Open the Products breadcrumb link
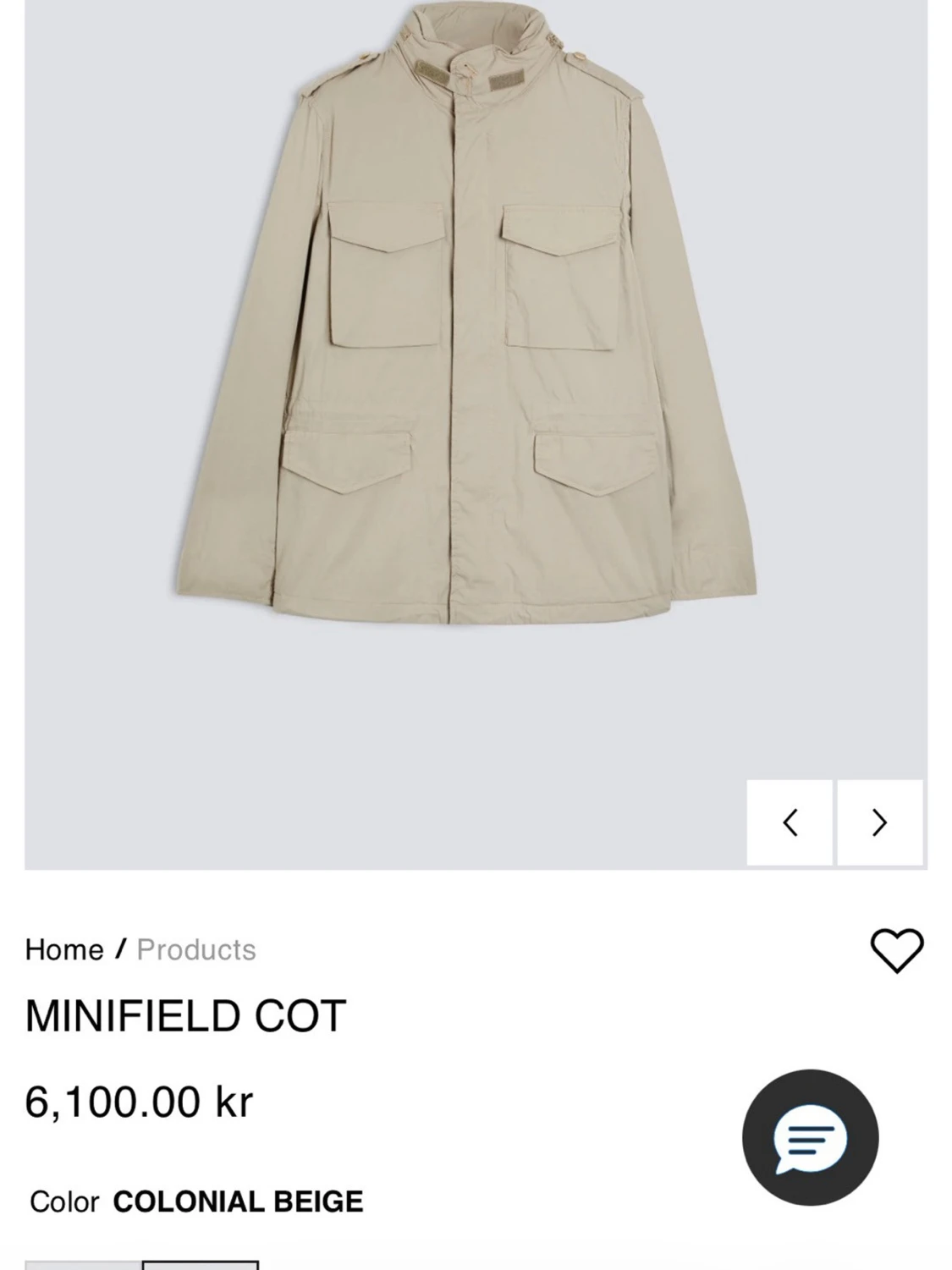Screen dimensions: 952x1270 click(x=197, y=949)
